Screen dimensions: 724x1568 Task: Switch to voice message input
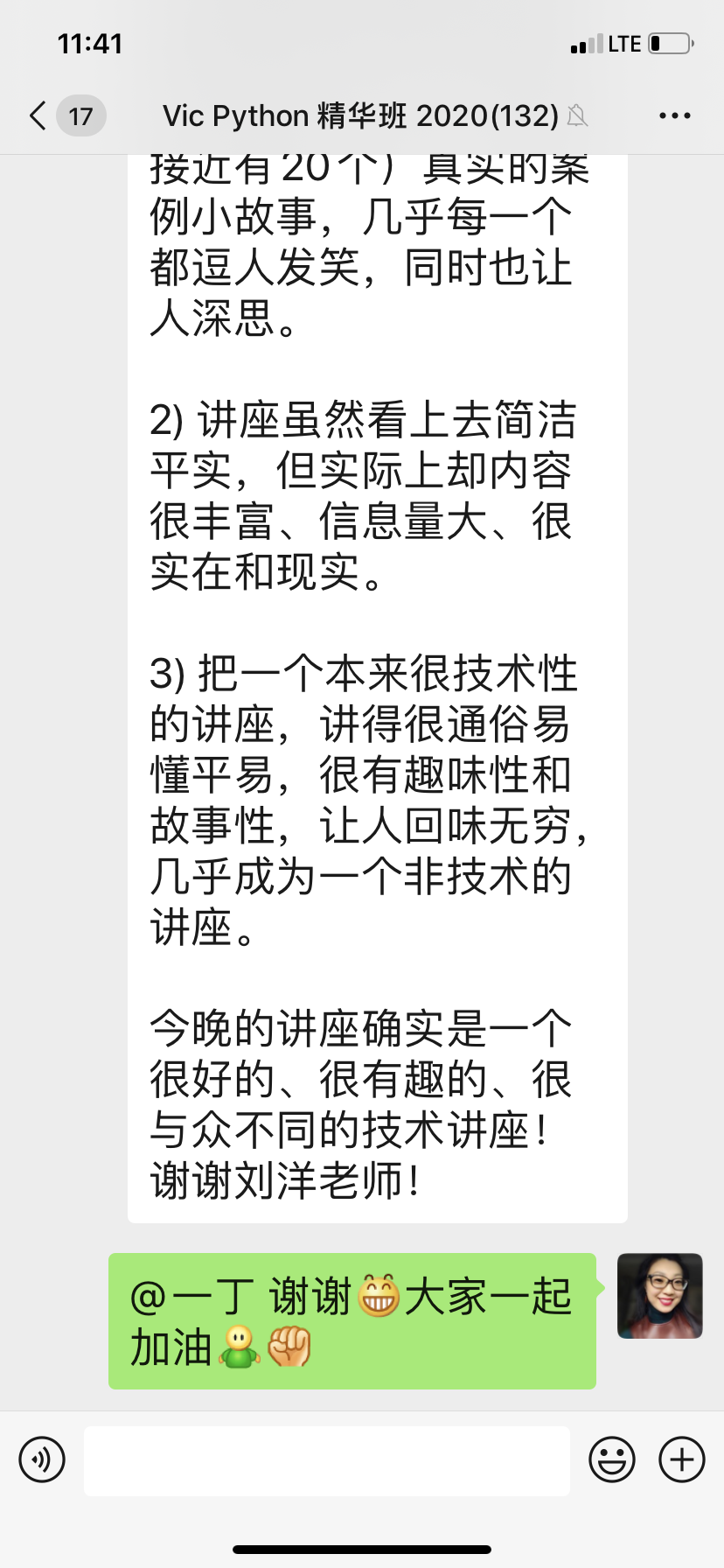point(42,1459)
